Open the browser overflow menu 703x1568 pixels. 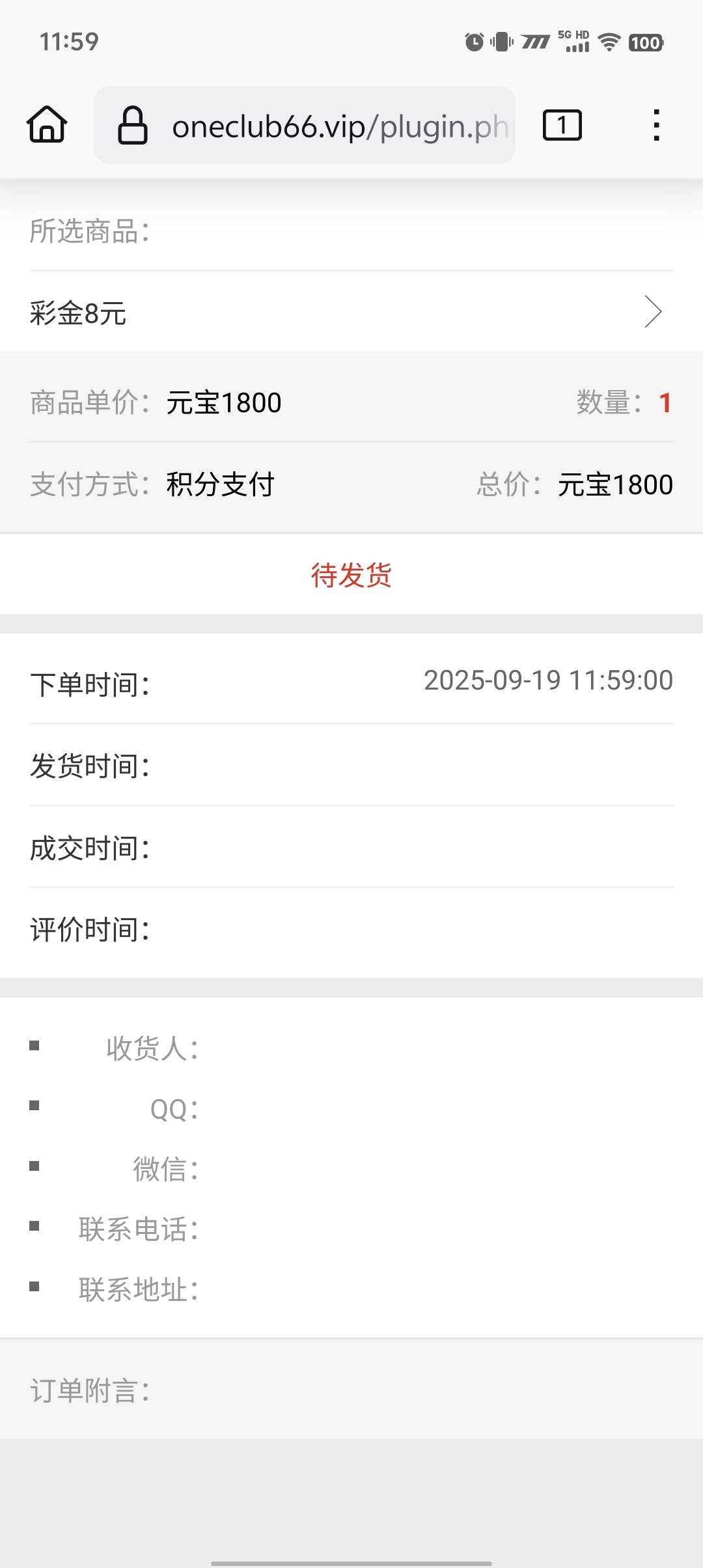click(x=656, y=125)
